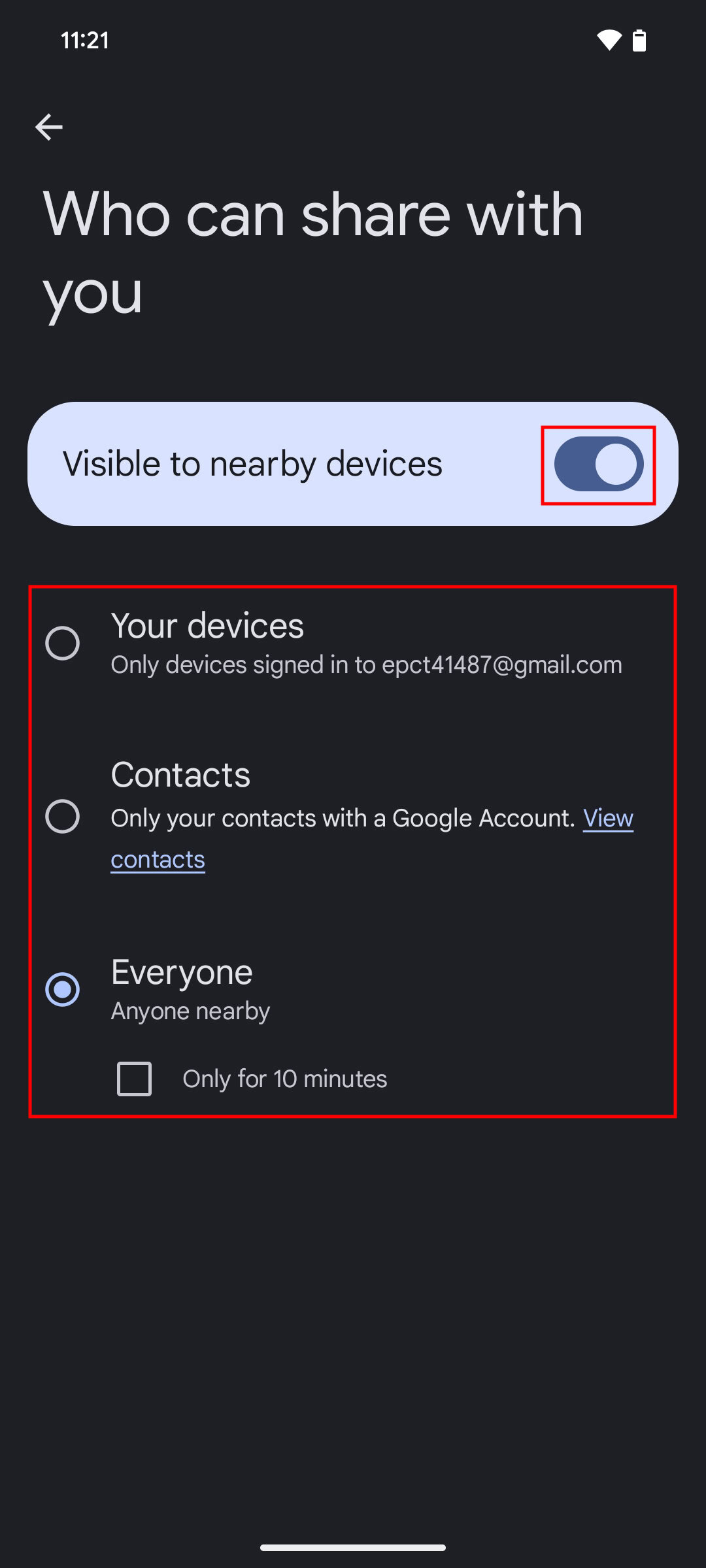Image resolution: width=706 pixels, height=1568 pixels.
Task: Choose Contacts as sharing audience
Action: coord(63,816)
